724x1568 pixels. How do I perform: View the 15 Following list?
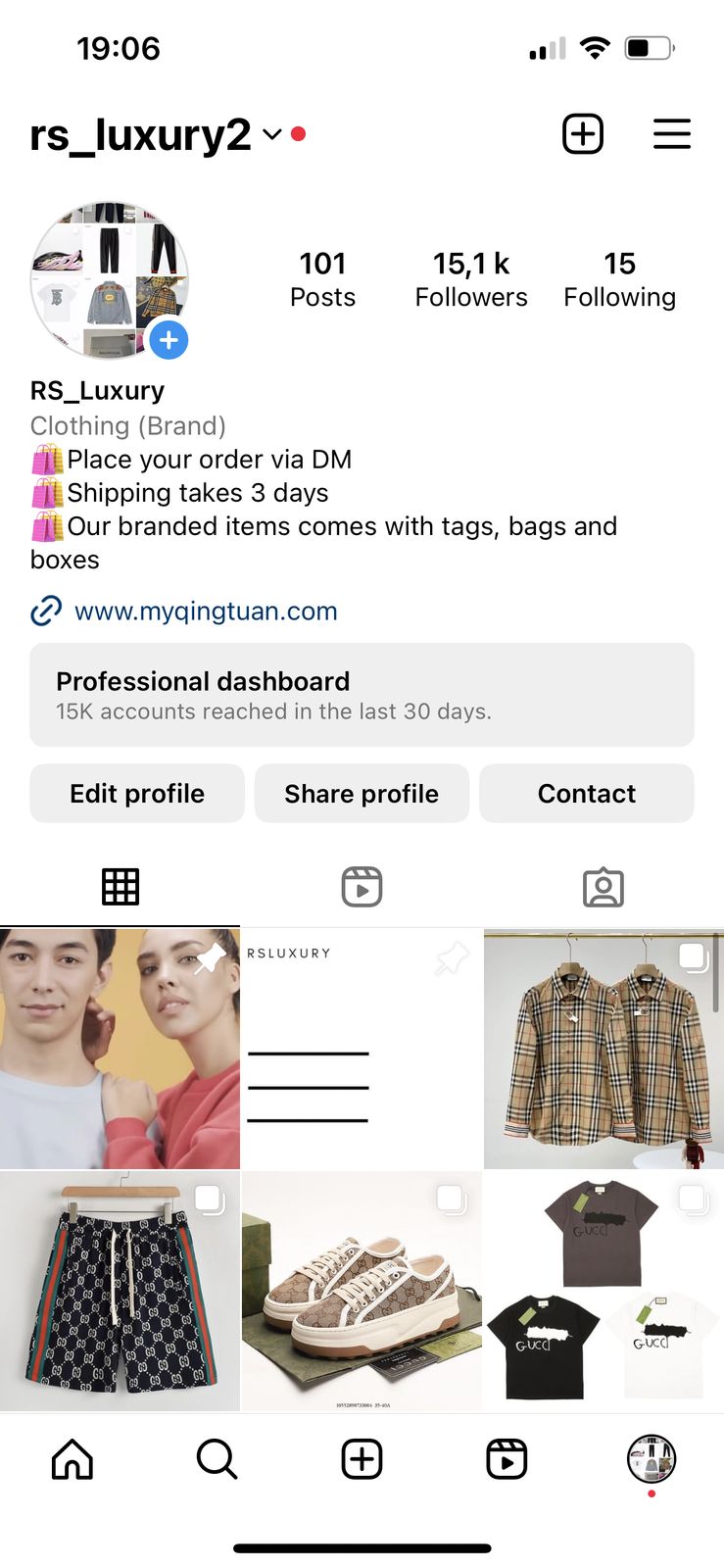tap(619, 279)
